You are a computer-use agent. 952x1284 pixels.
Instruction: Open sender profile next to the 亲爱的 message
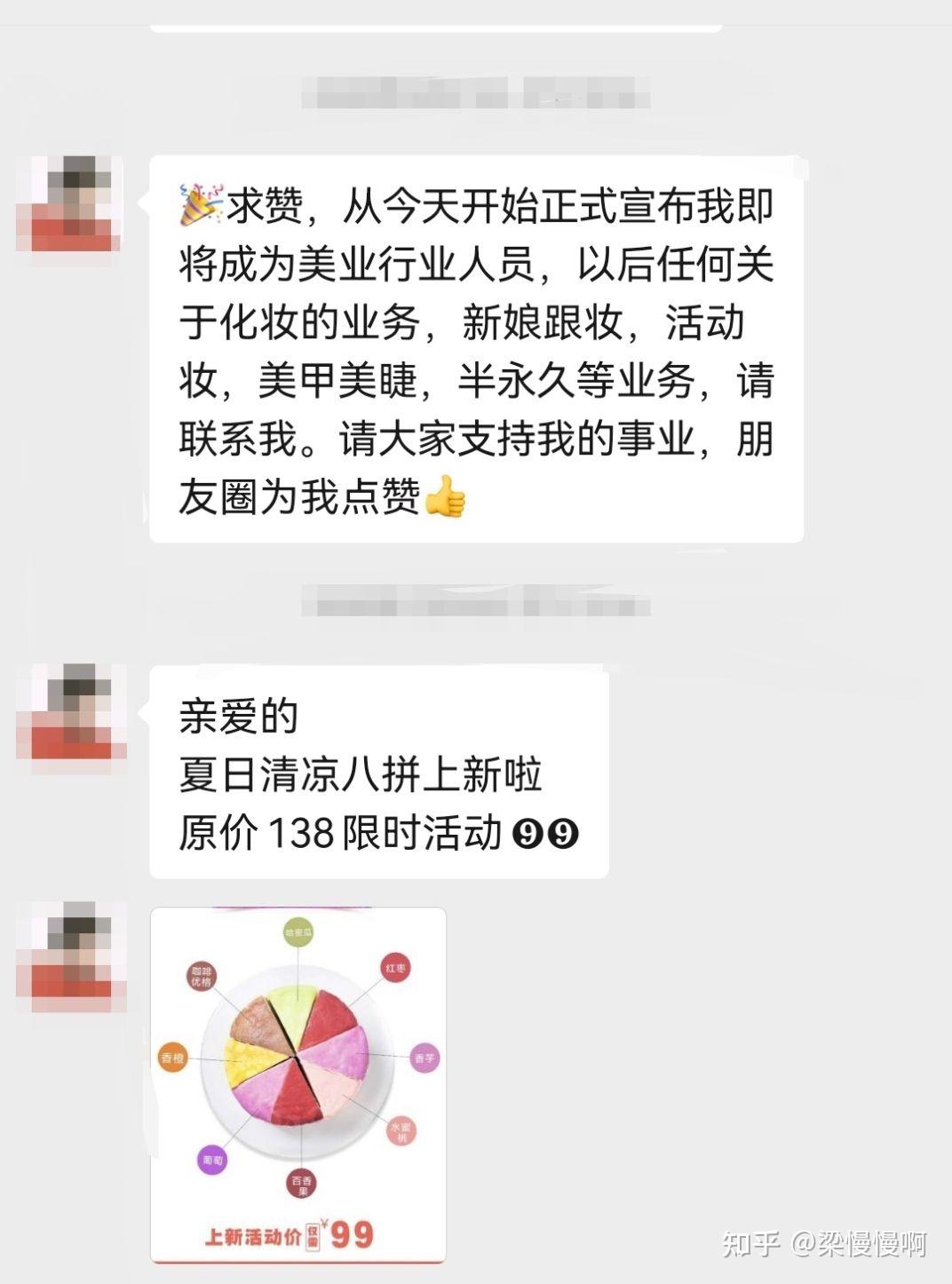tap(70, 710)
